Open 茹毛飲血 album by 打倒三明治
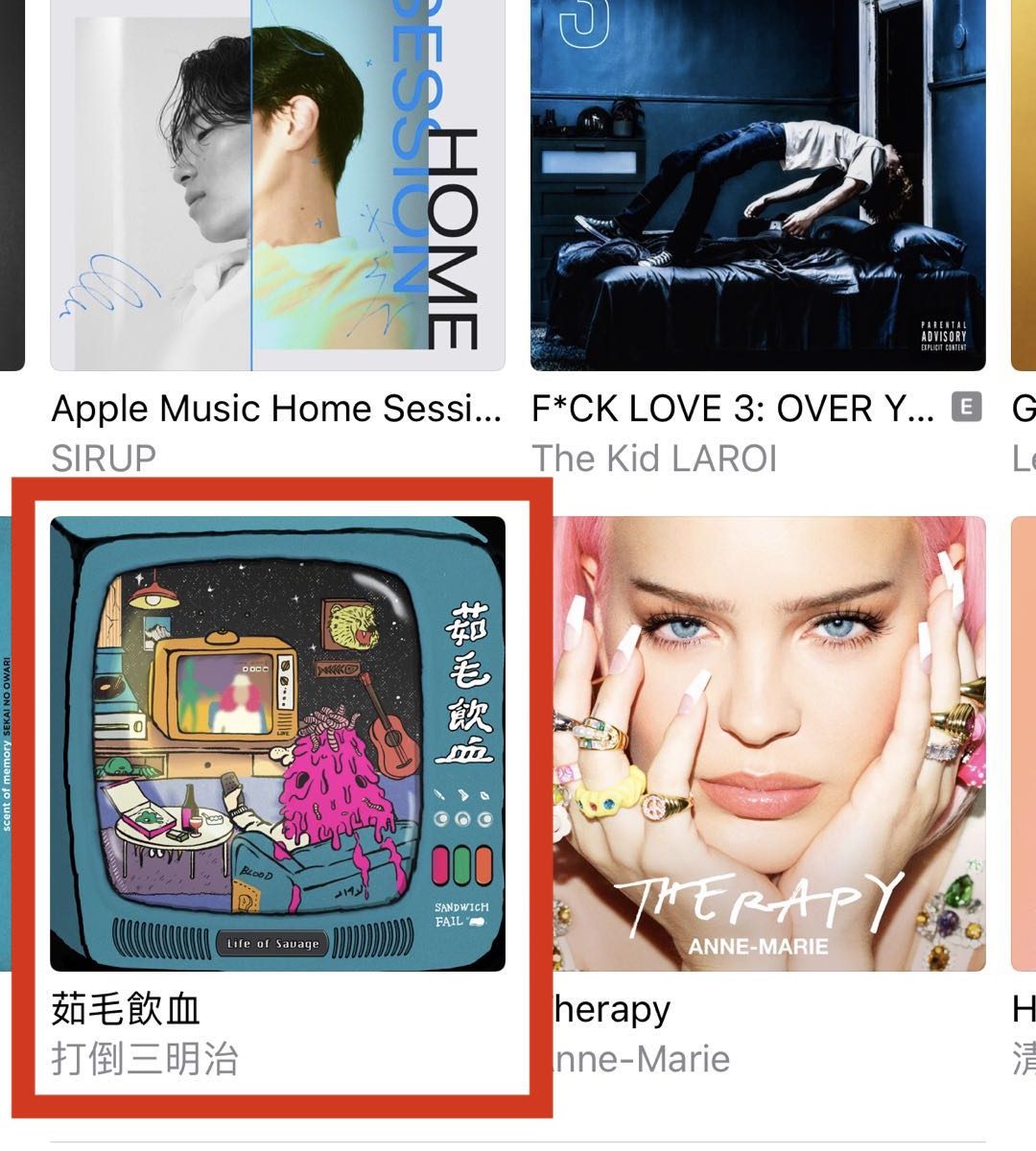Viewport: 1036px width, 1151px height. (x=277, y=743)
